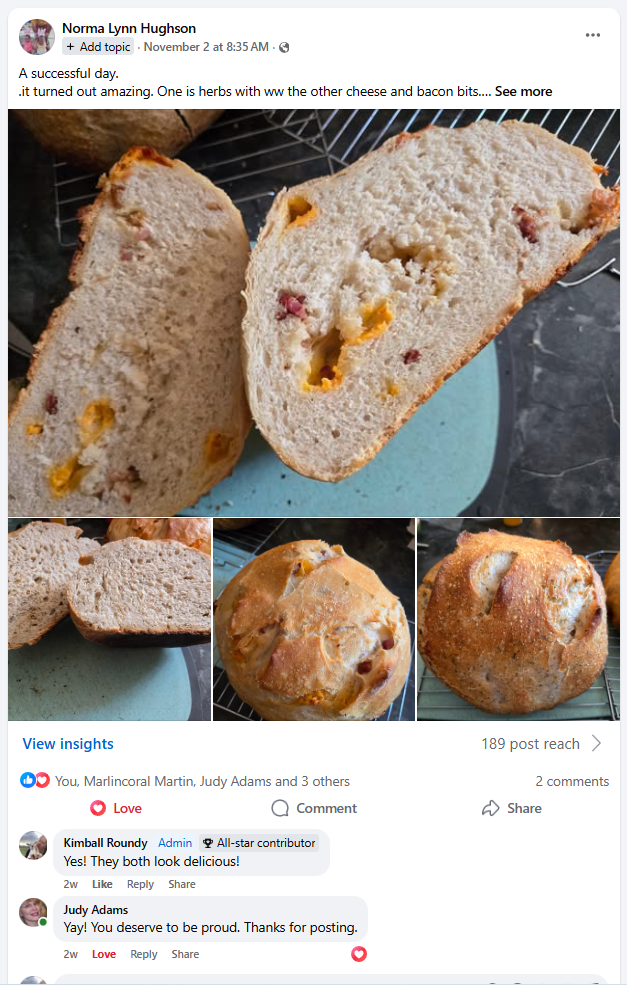Open the post's three-dot options menu

pos(593,35)
